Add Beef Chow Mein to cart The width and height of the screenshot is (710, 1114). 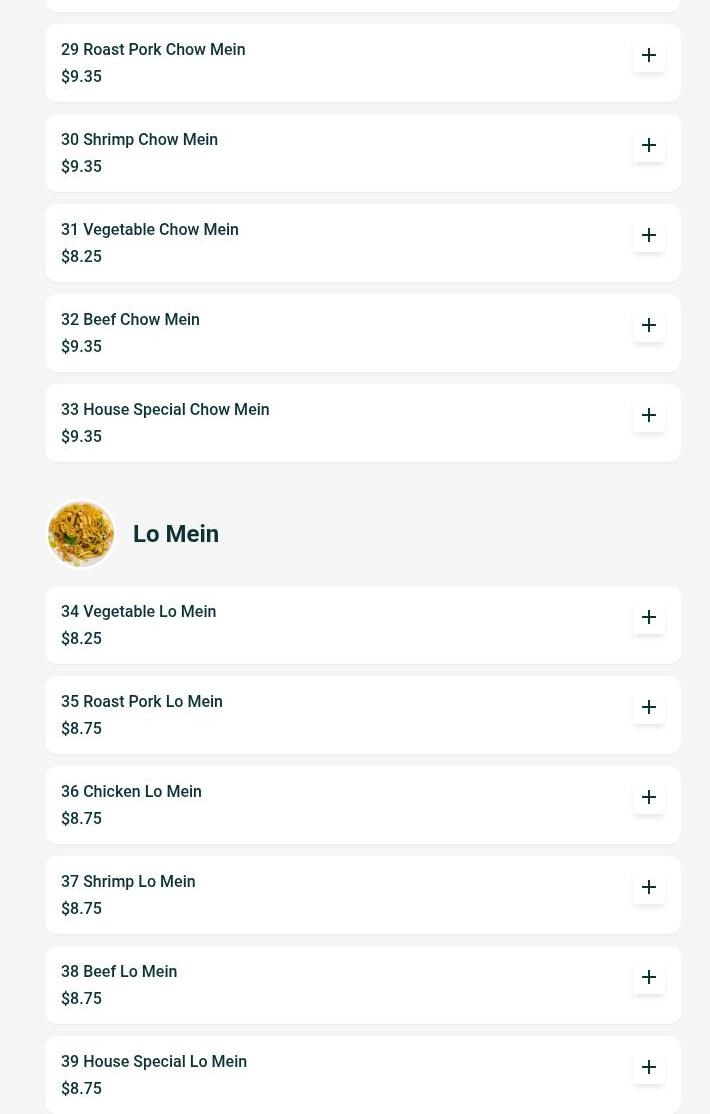[649, 325]
